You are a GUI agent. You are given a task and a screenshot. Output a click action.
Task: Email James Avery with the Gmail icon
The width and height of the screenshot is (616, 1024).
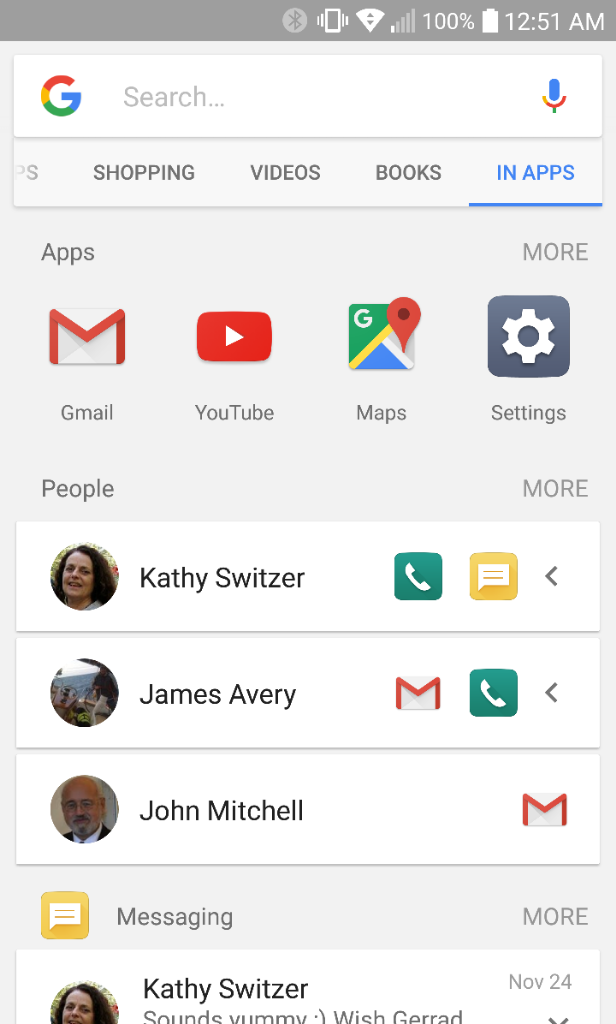418,693
